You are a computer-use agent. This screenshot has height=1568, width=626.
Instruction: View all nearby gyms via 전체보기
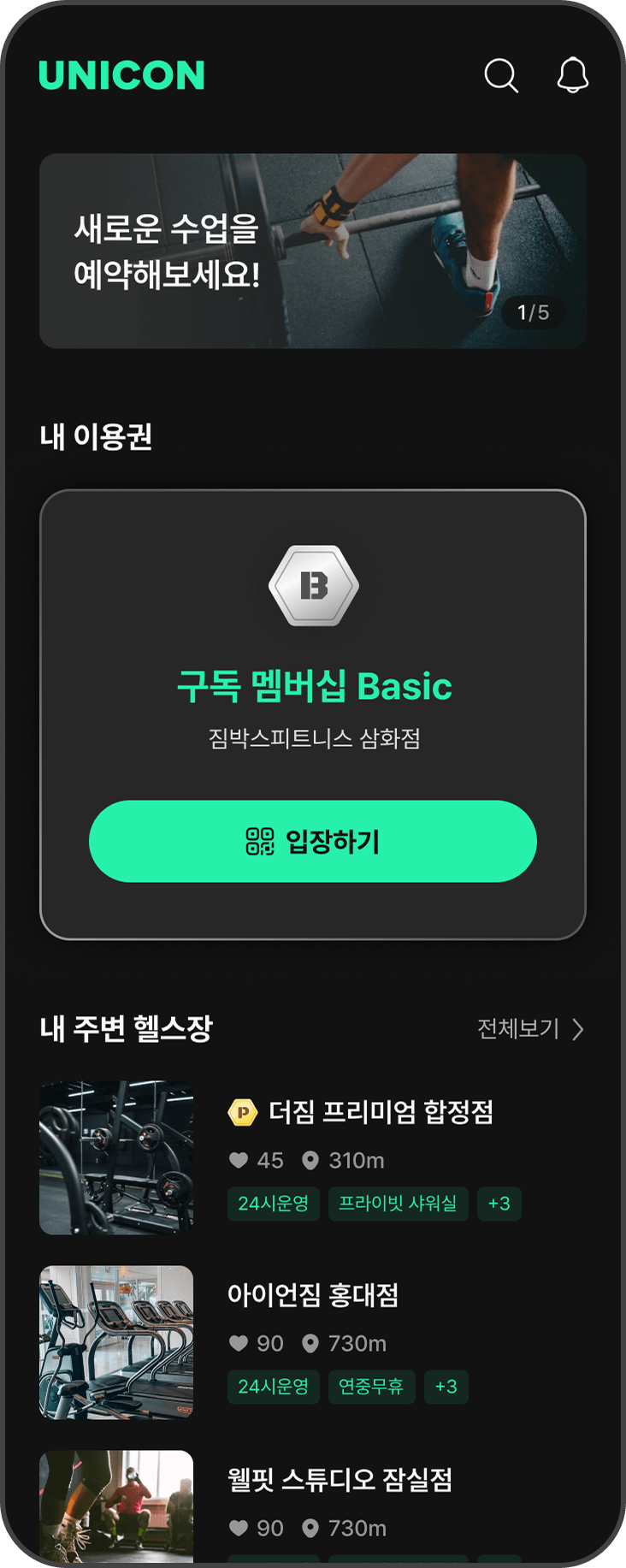tap(530, 1028)
